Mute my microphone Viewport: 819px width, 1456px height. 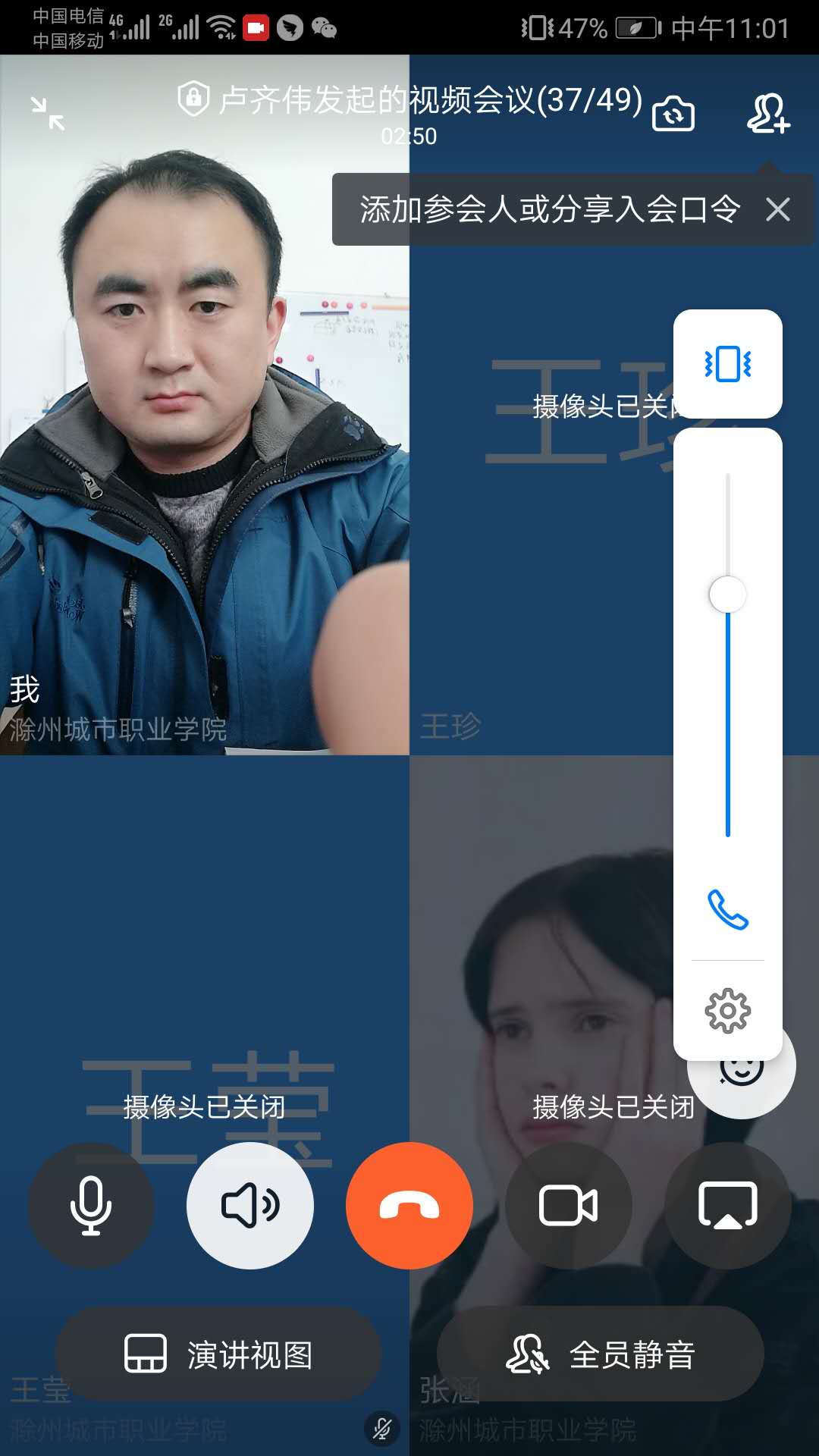pyautogui.click(x=91, y=1206)
